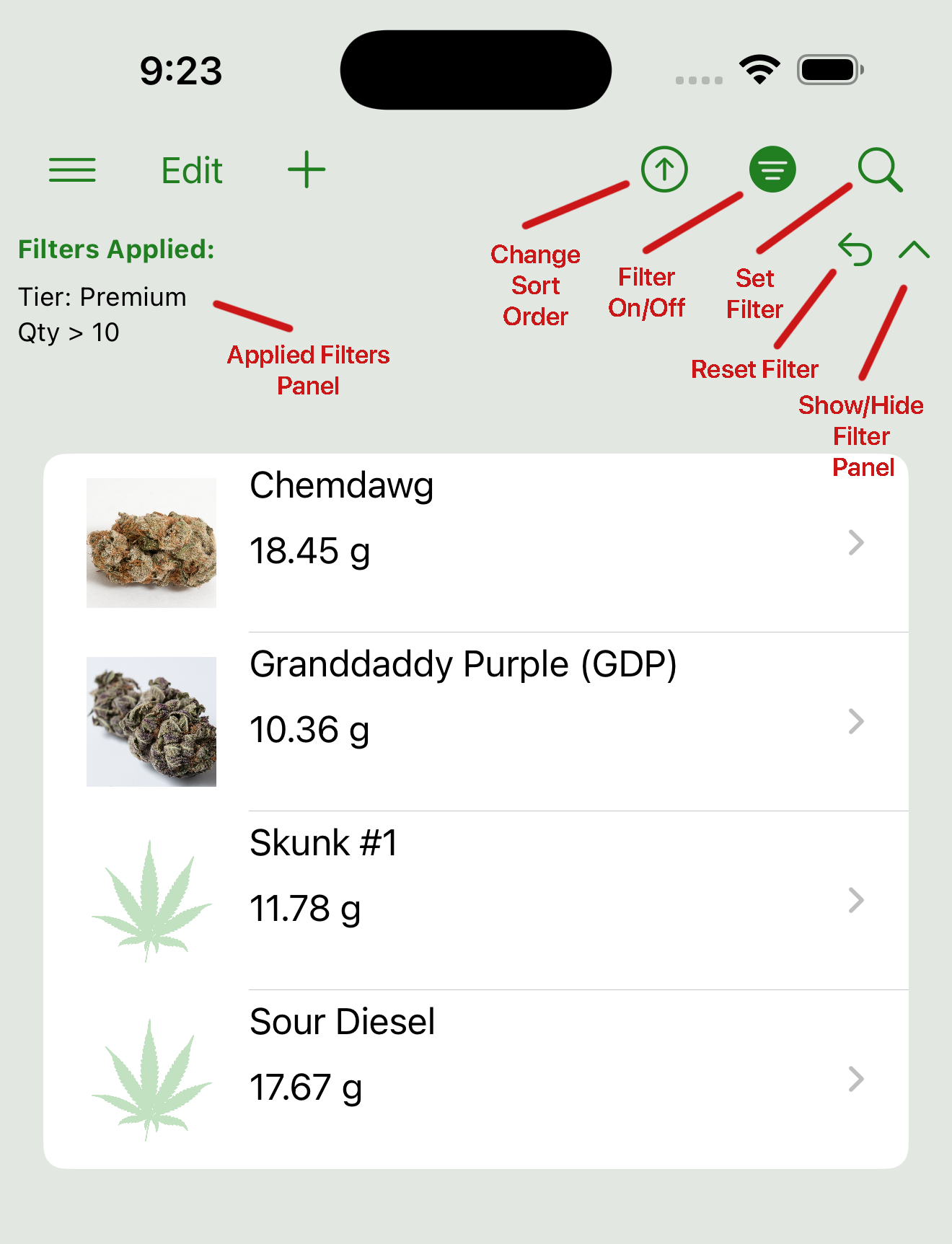The width and height of the screenshot is (952, 1244).
Task: Open Skunk #1 detail view
Action: coord(855,899)
